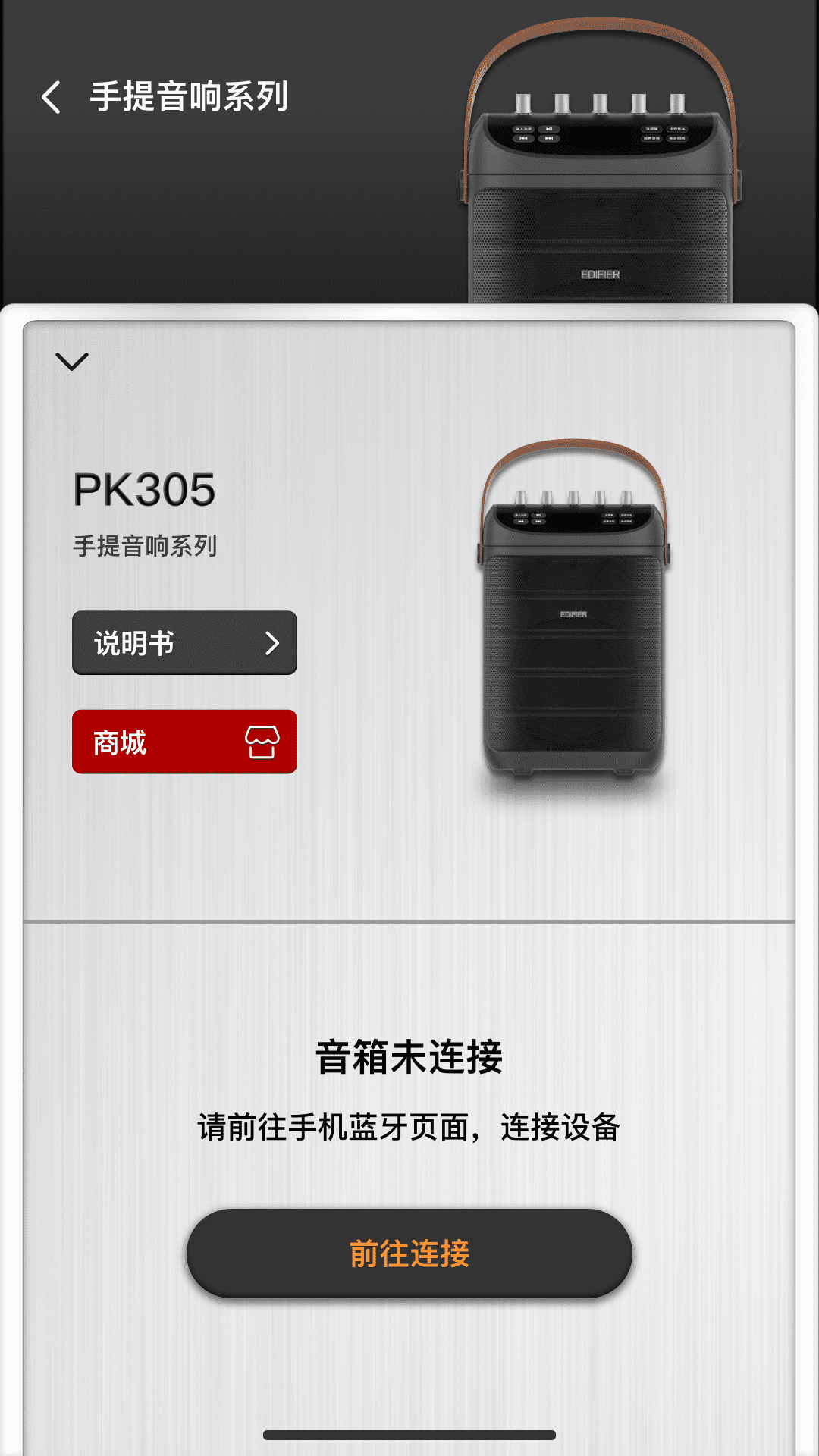Tap 前往连接 to connect speaker
Viewport: 819px width, 1456px height.
pos(409,1254)
